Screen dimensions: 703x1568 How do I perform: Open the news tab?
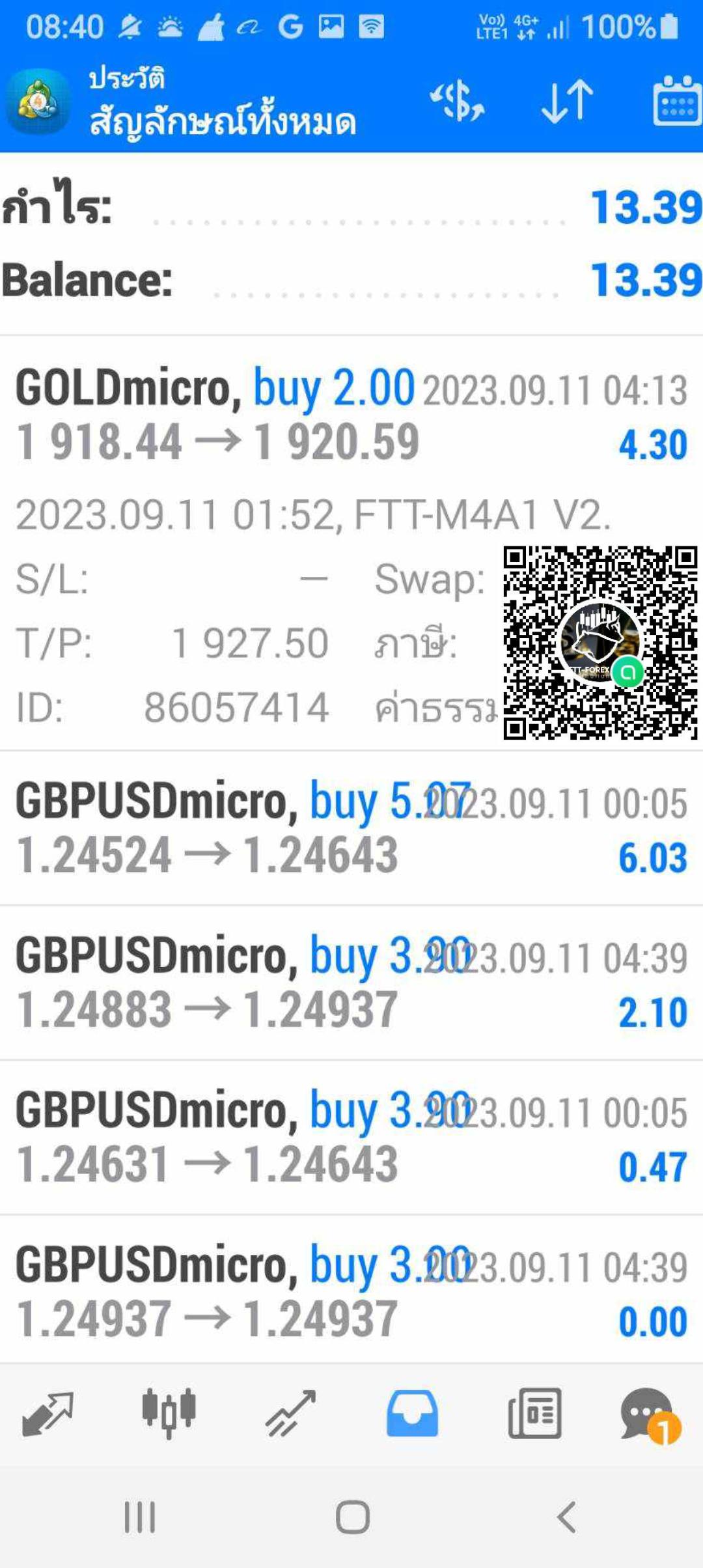pyautogui.click(x=534, y=1413)
